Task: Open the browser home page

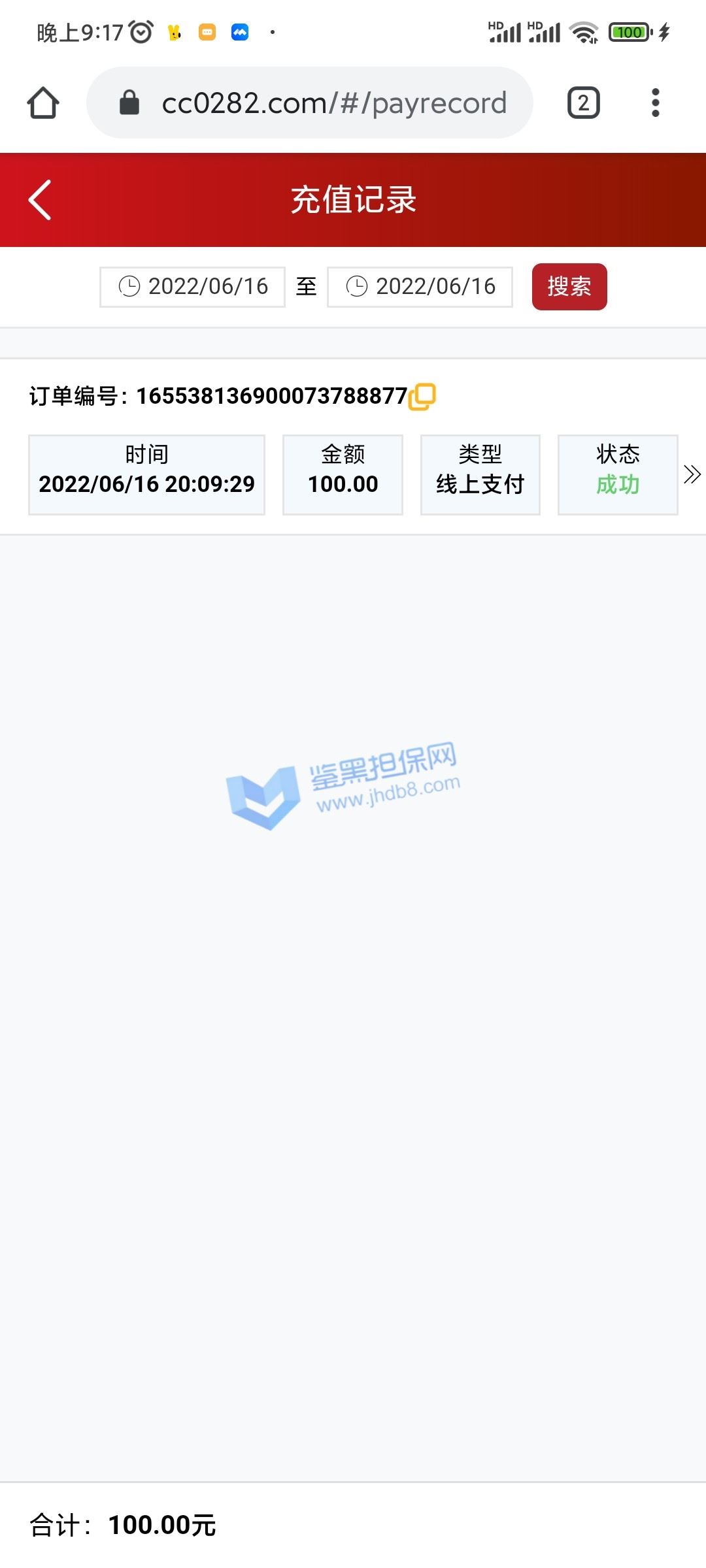Action: coord(43,103)
